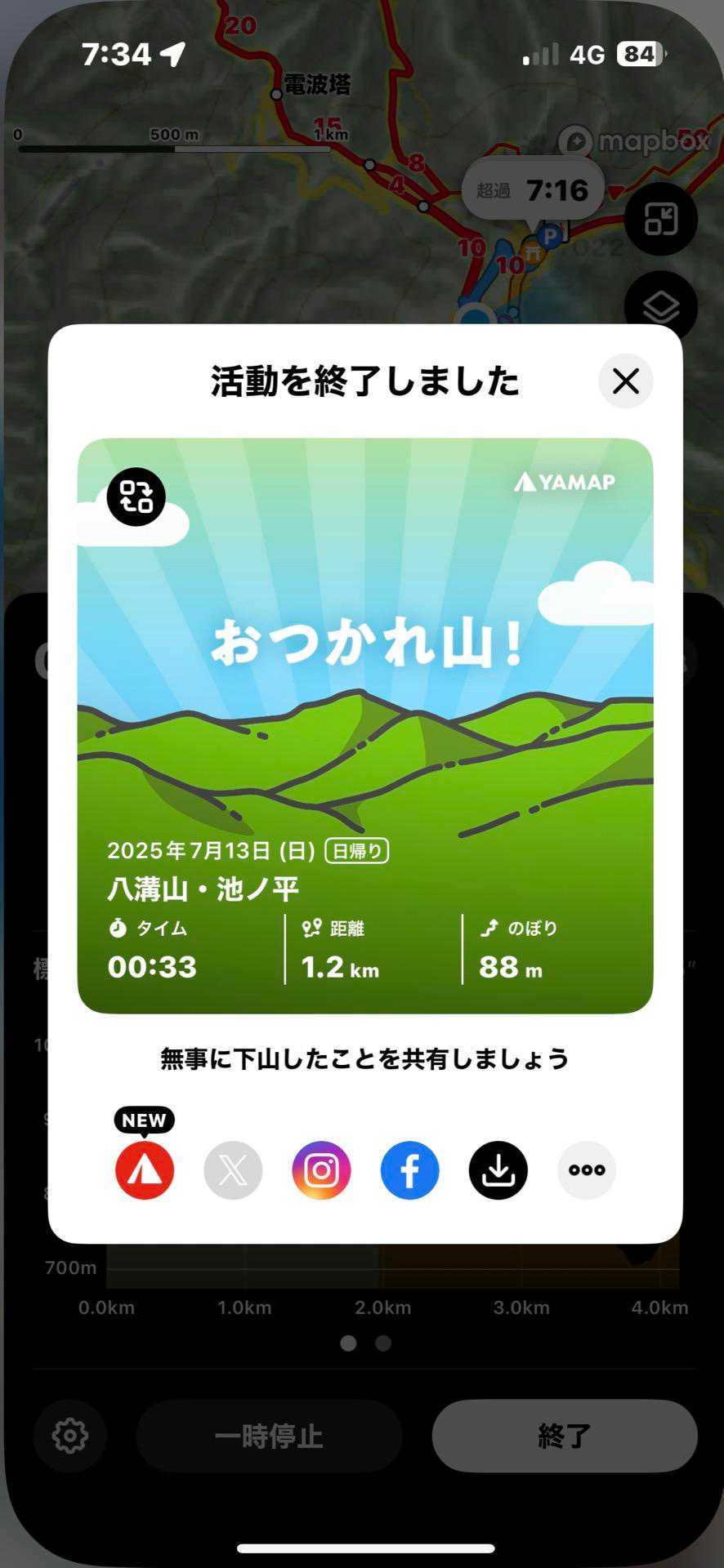Share to YAMAP with the NEW icon
Image resolution: width=724 pixels, height=1568 pixels.
(x=145, y=1169)
